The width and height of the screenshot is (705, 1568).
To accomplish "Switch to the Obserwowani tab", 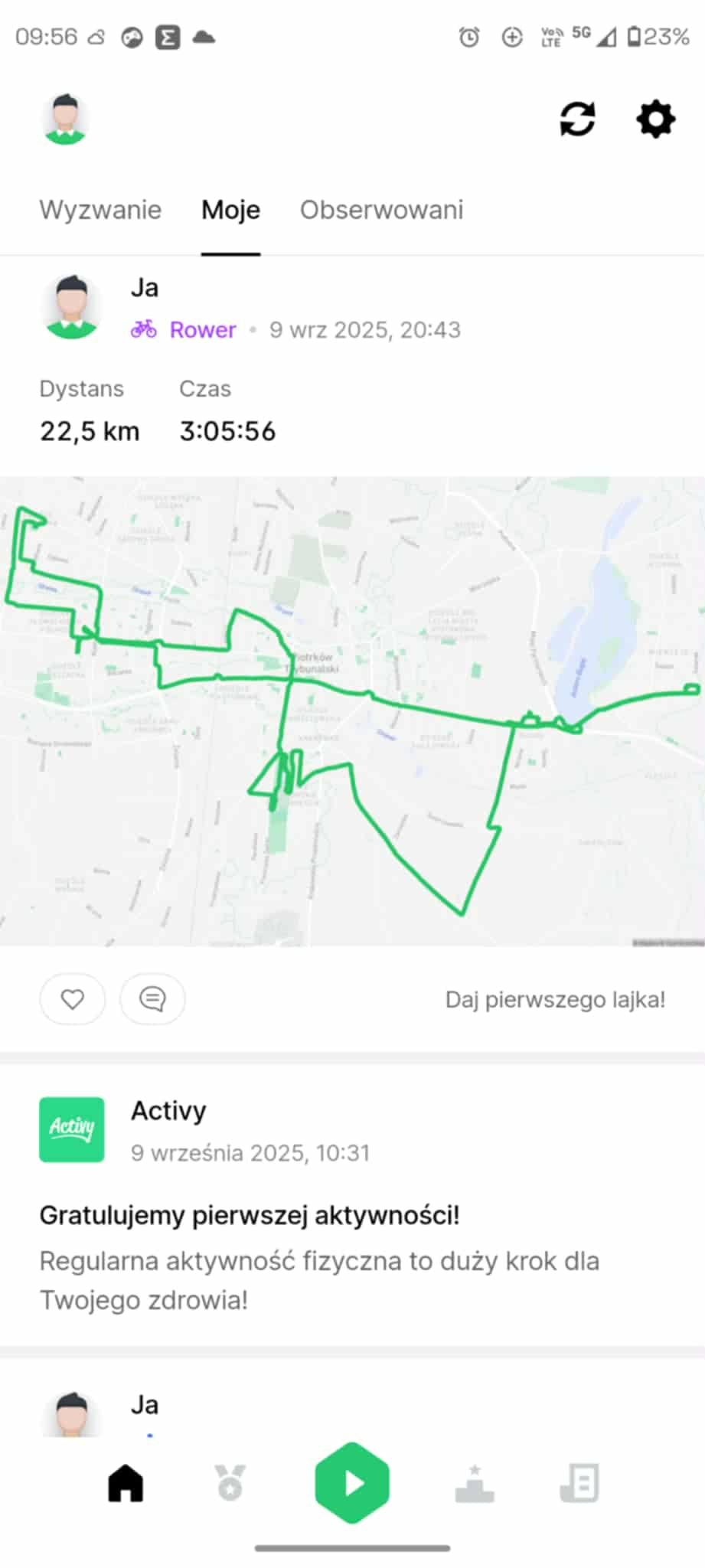I will coord(381,210).
